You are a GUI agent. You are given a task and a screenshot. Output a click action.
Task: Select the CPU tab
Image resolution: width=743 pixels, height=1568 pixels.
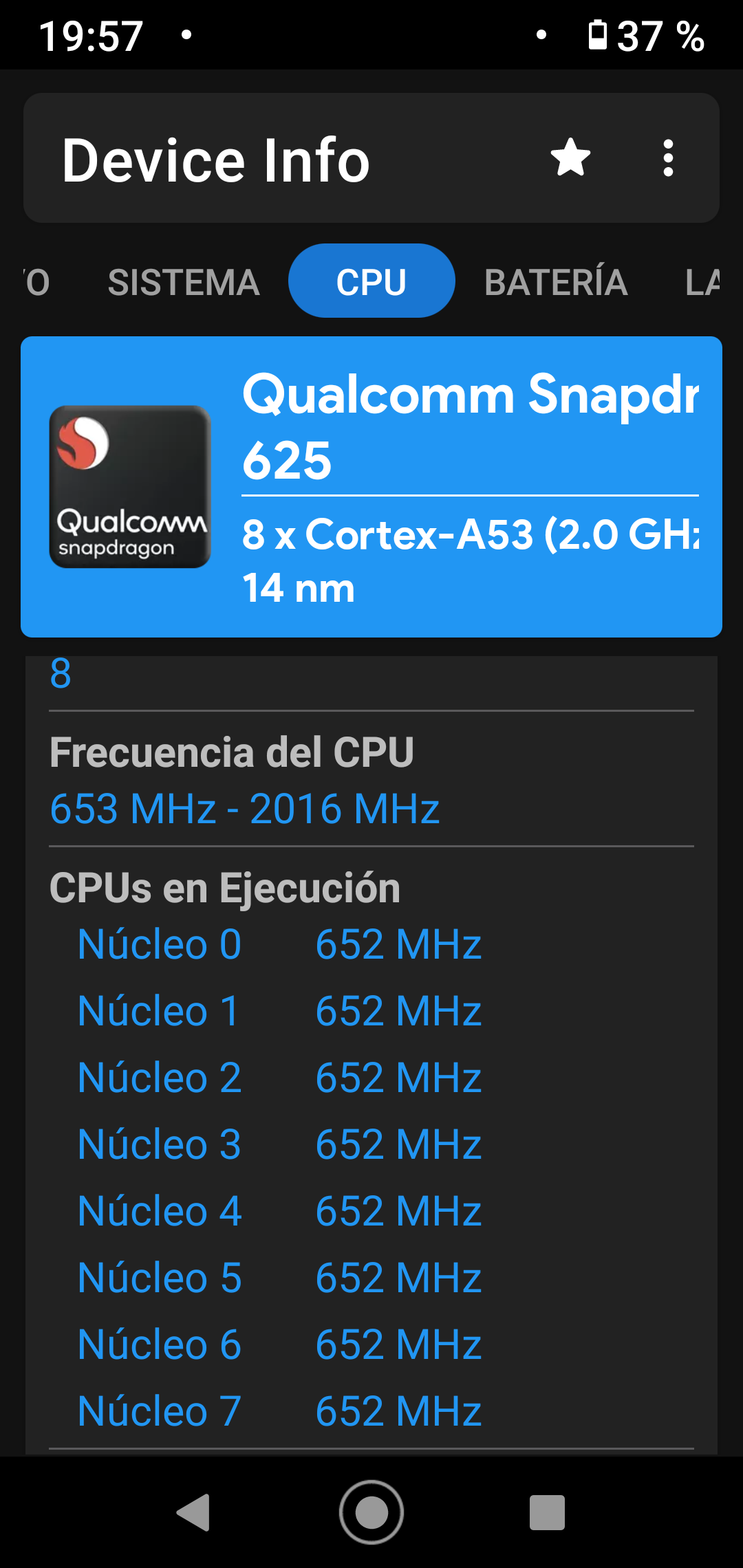click(371, 281)
